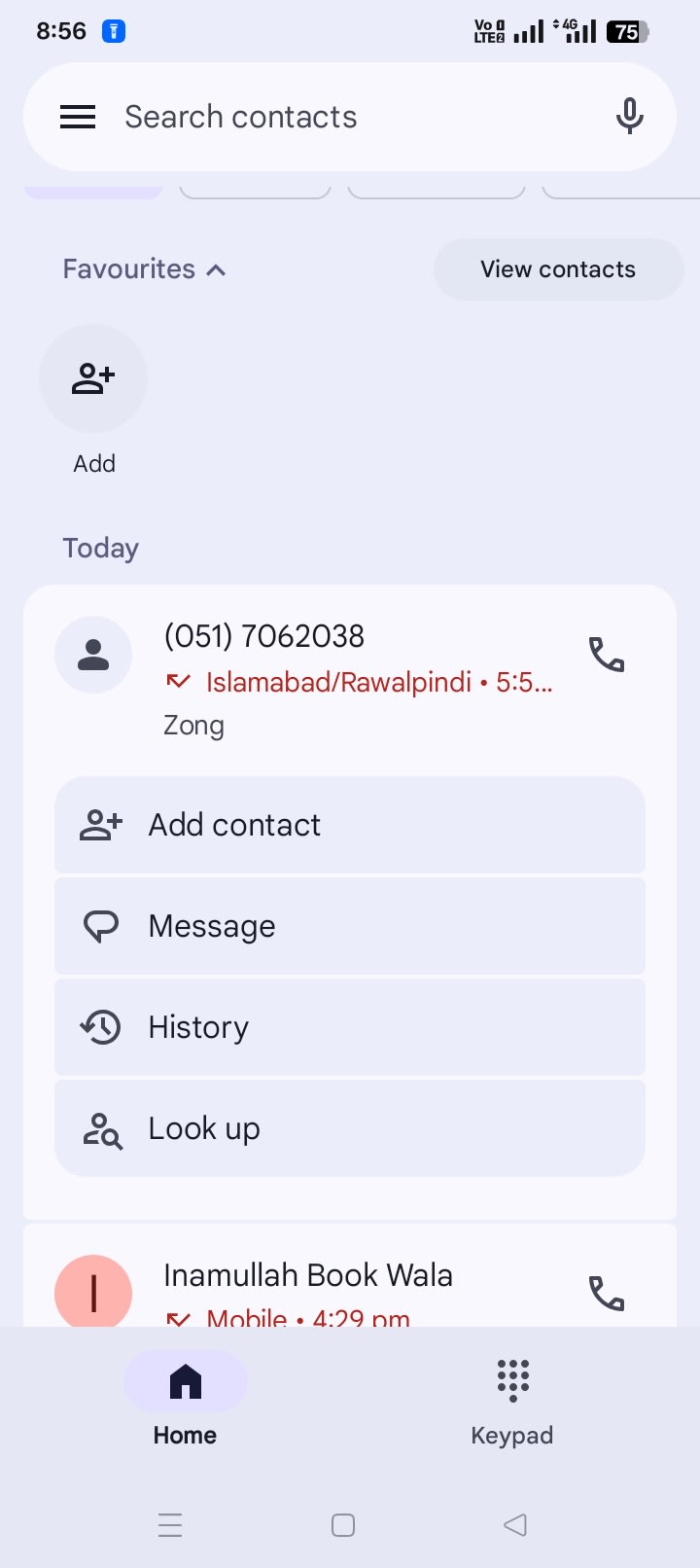
Task: Open Inamullah Book Wala contact entry
Action: click(308, 1274)
